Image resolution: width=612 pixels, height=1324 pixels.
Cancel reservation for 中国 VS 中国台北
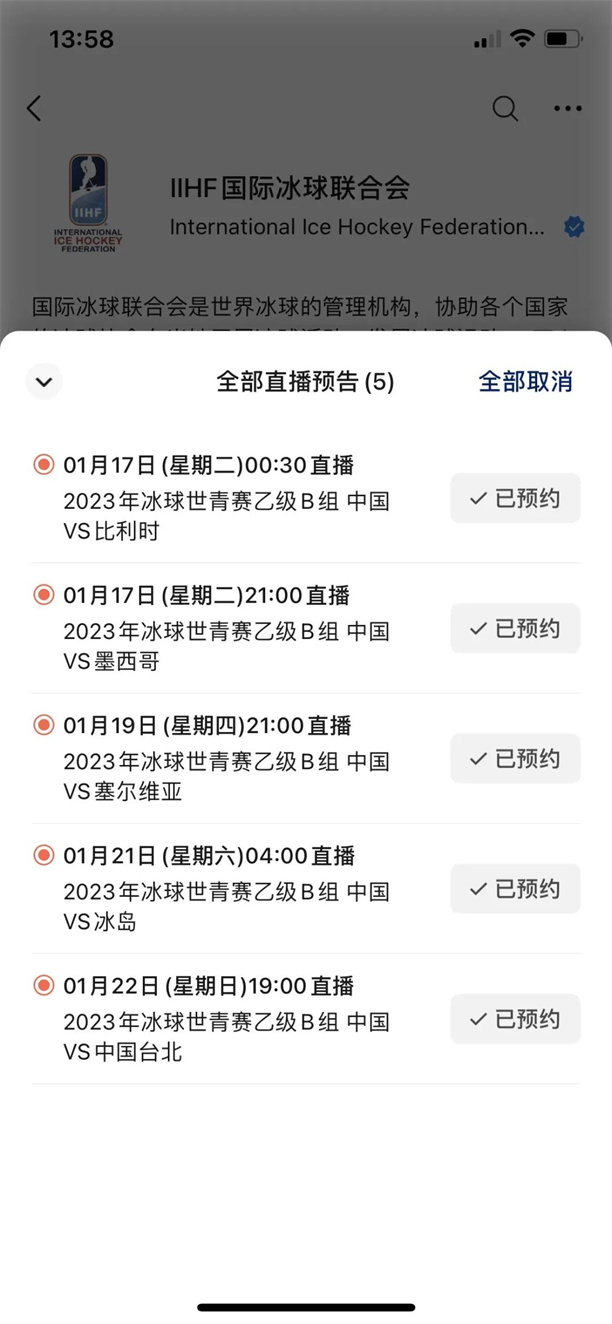515,1018
